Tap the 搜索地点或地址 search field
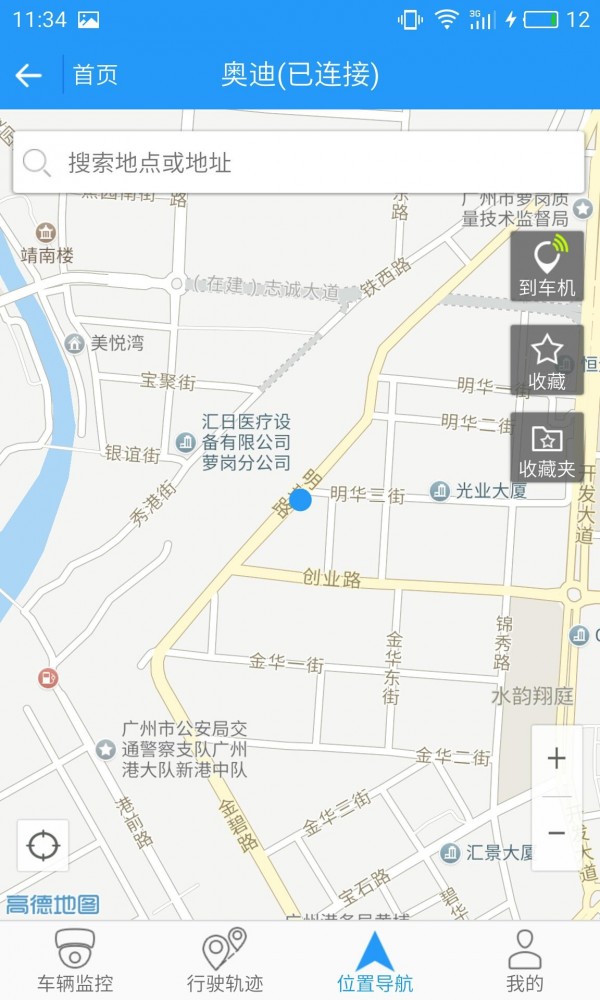This screenshot has height=1000, width=600. pyautogui.click(x=298, y=163)
